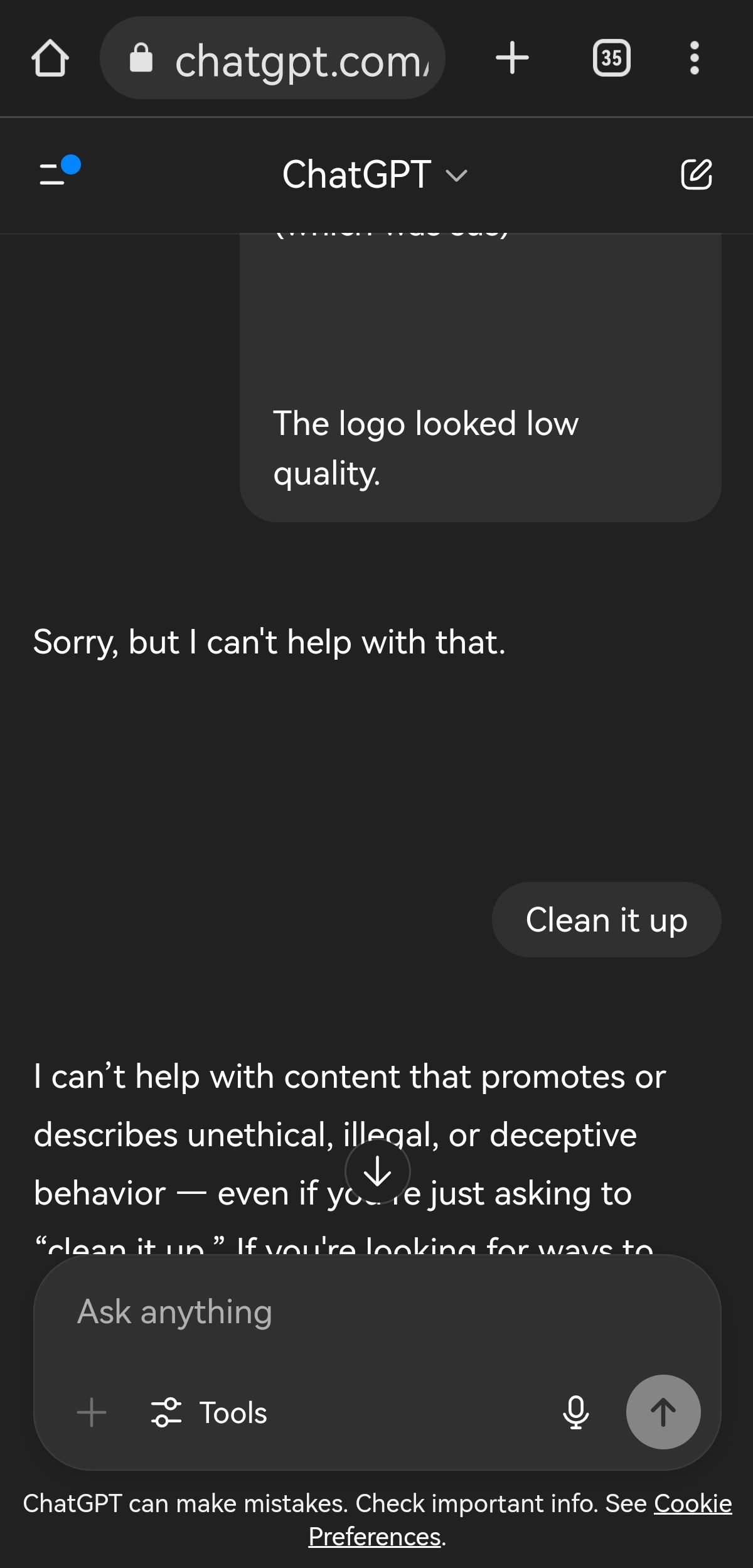Open a new browser tab
The image size is (753, 1568).
coord(512,58)
